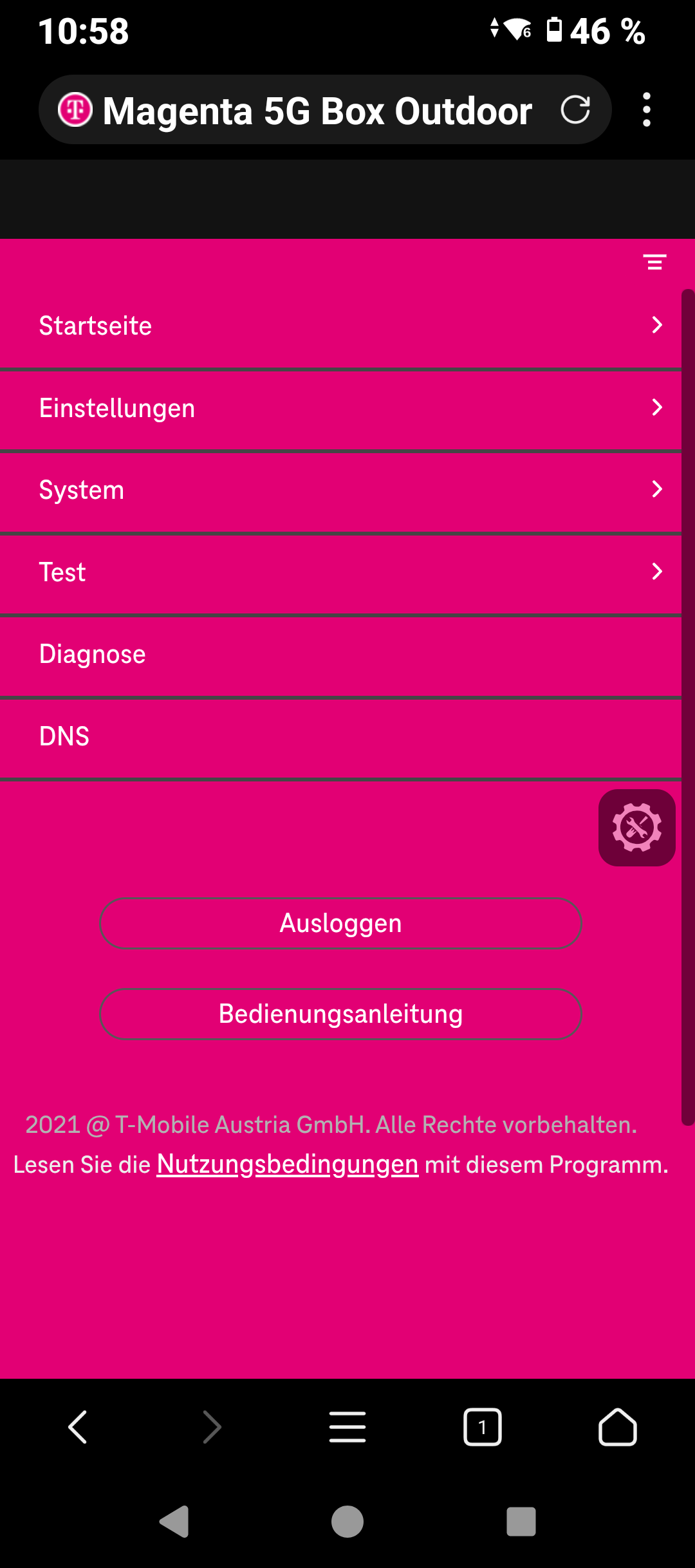Go back using the browser back arrow
This screenshot has width=695, height=1568.
[78, 1427]
